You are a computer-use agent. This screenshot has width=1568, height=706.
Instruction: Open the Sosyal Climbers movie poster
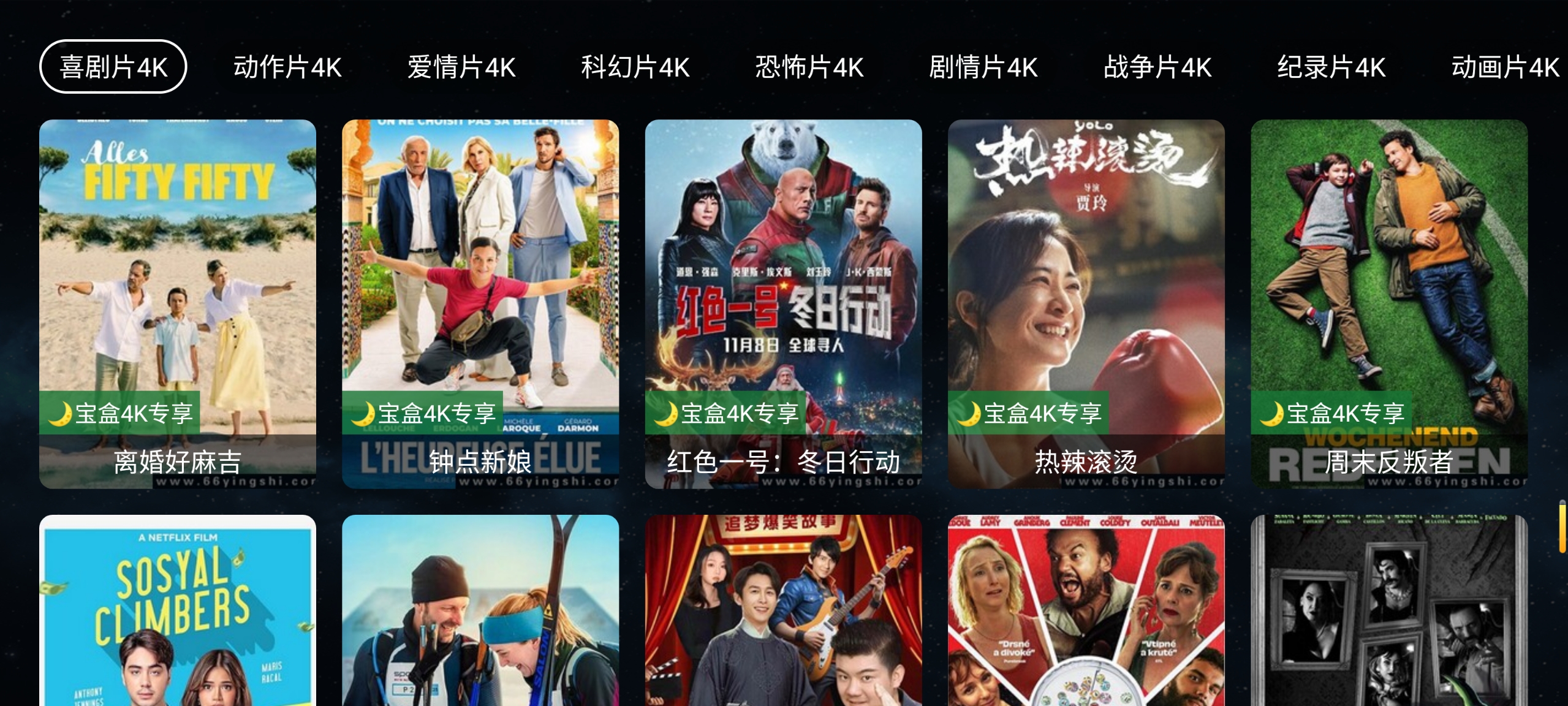click(x=178, y=610)
